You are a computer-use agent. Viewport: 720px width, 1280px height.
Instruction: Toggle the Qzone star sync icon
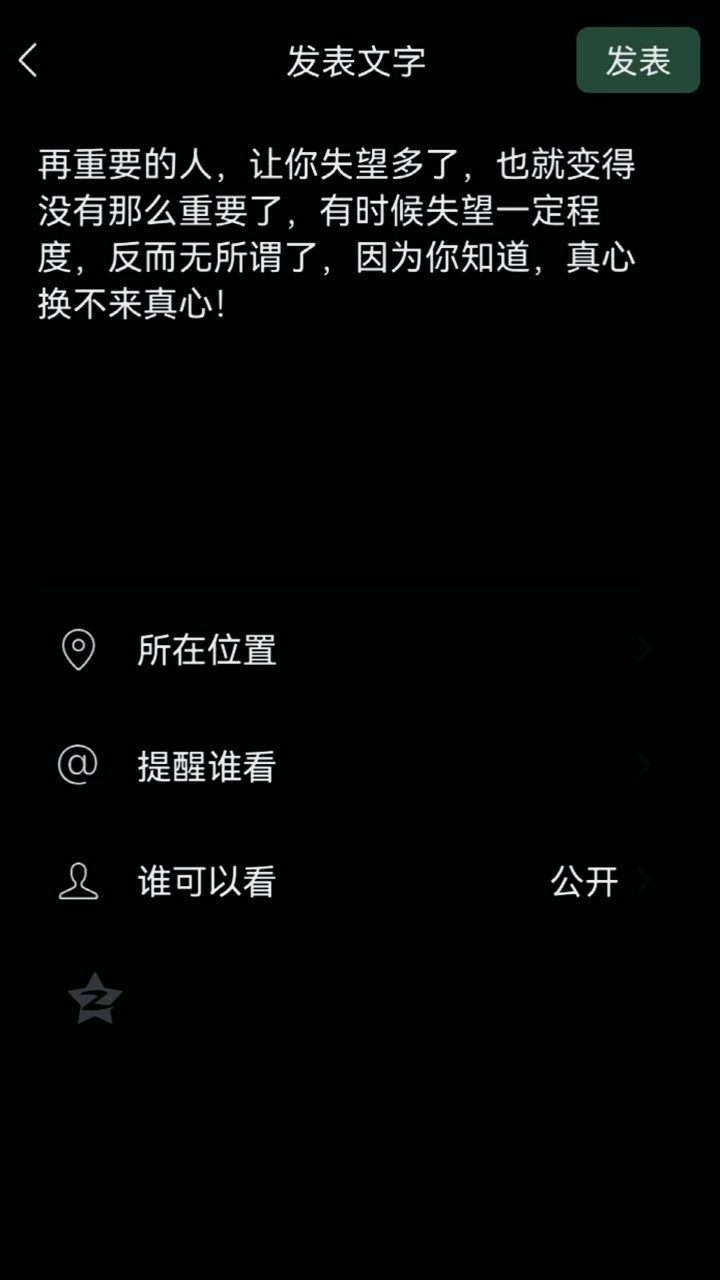coord(95,998)
